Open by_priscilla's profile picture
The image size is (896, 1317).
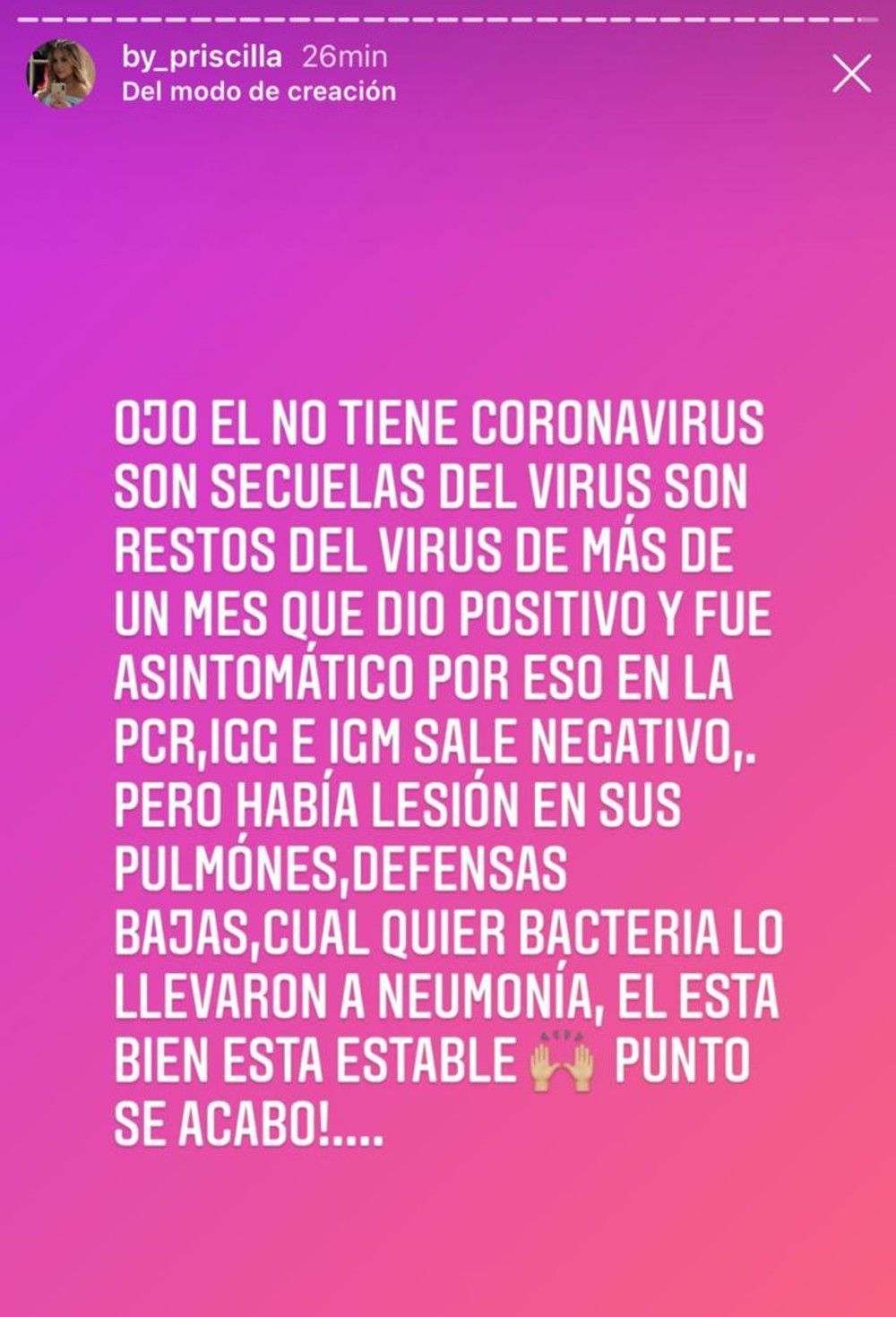(x=60, y=73)
